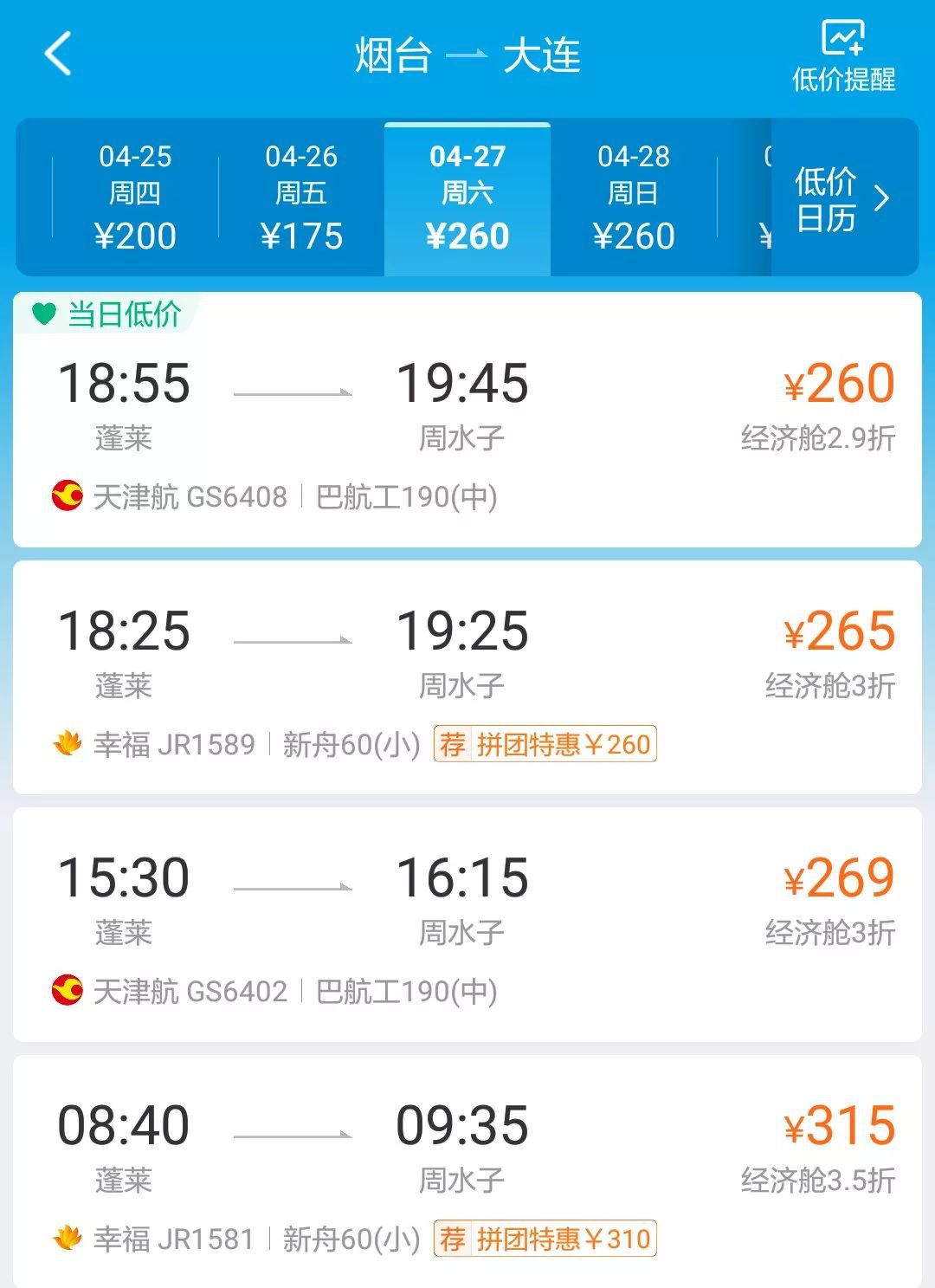Click the 荐 recommendation badge on JR1589
This screenshot has height=1288, width=935.
pyautogui.click(x=454, y=743)
